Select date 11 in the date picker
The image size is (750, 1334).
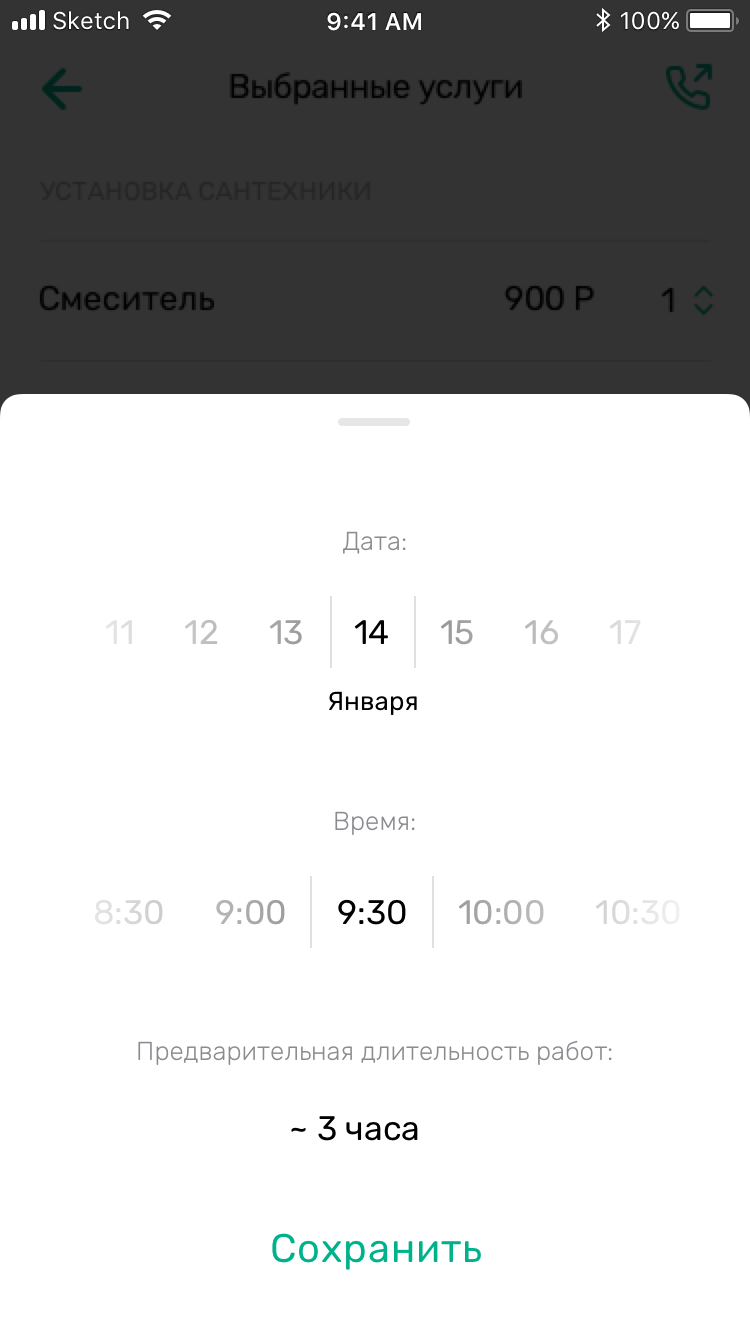120,632
